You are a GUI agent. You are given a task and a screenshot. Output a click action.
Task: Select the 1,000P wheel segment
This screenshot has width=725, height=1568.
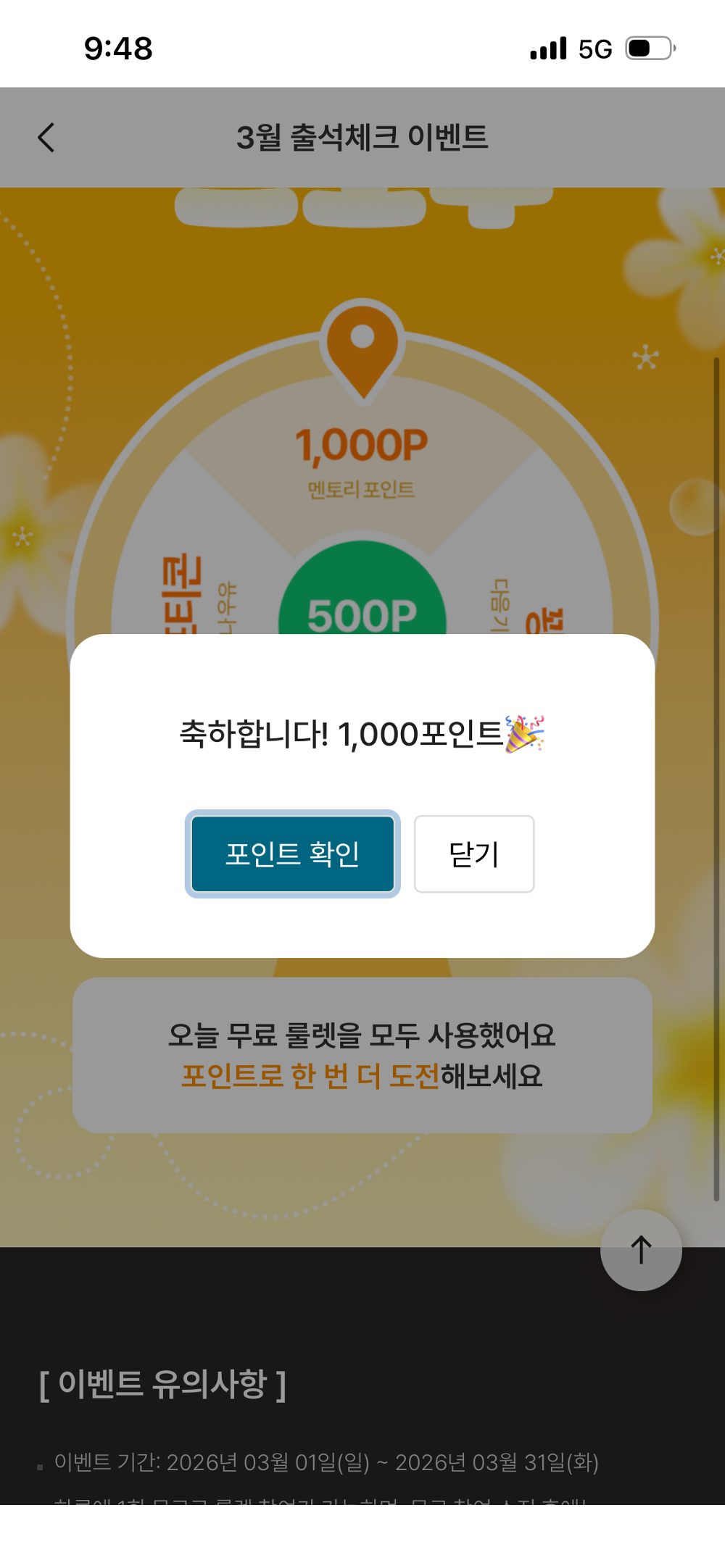tap(362, 442)
